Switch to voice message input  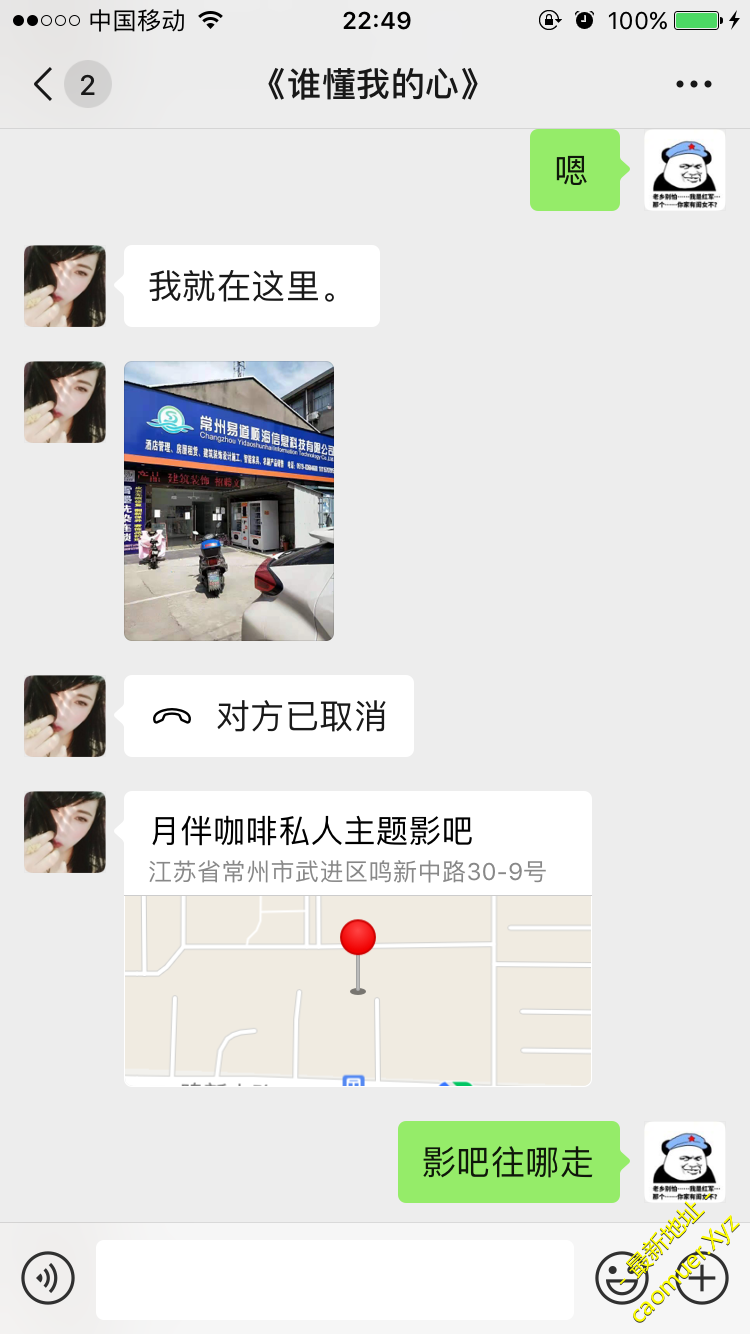tap(48, 1278)
